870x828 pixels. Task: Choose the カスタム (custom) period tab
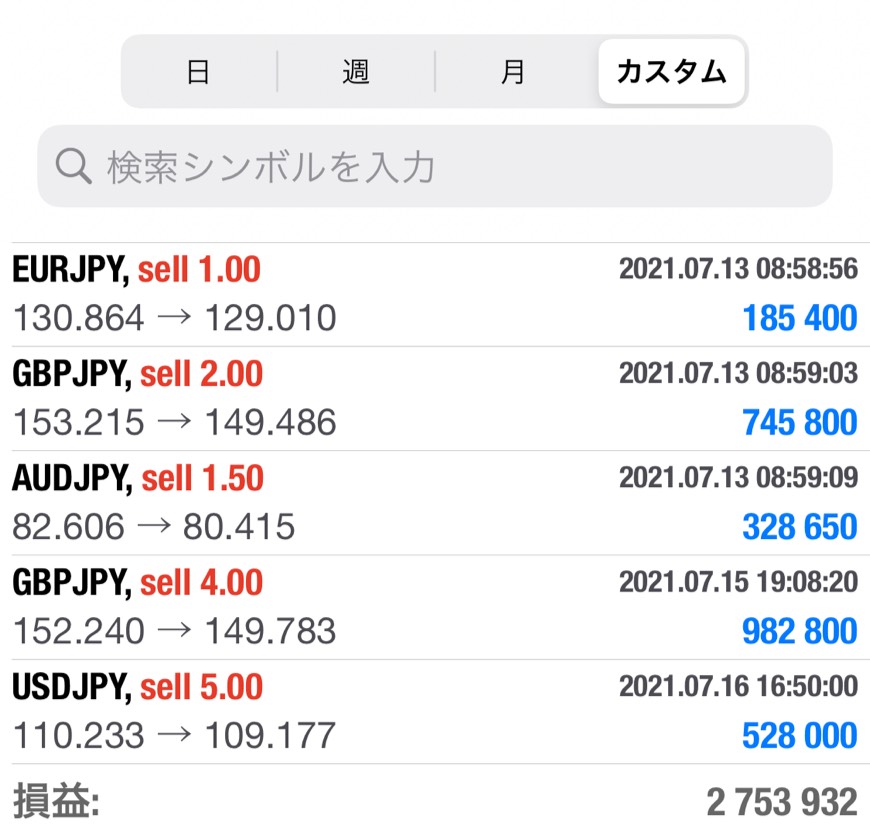point(671,72)
